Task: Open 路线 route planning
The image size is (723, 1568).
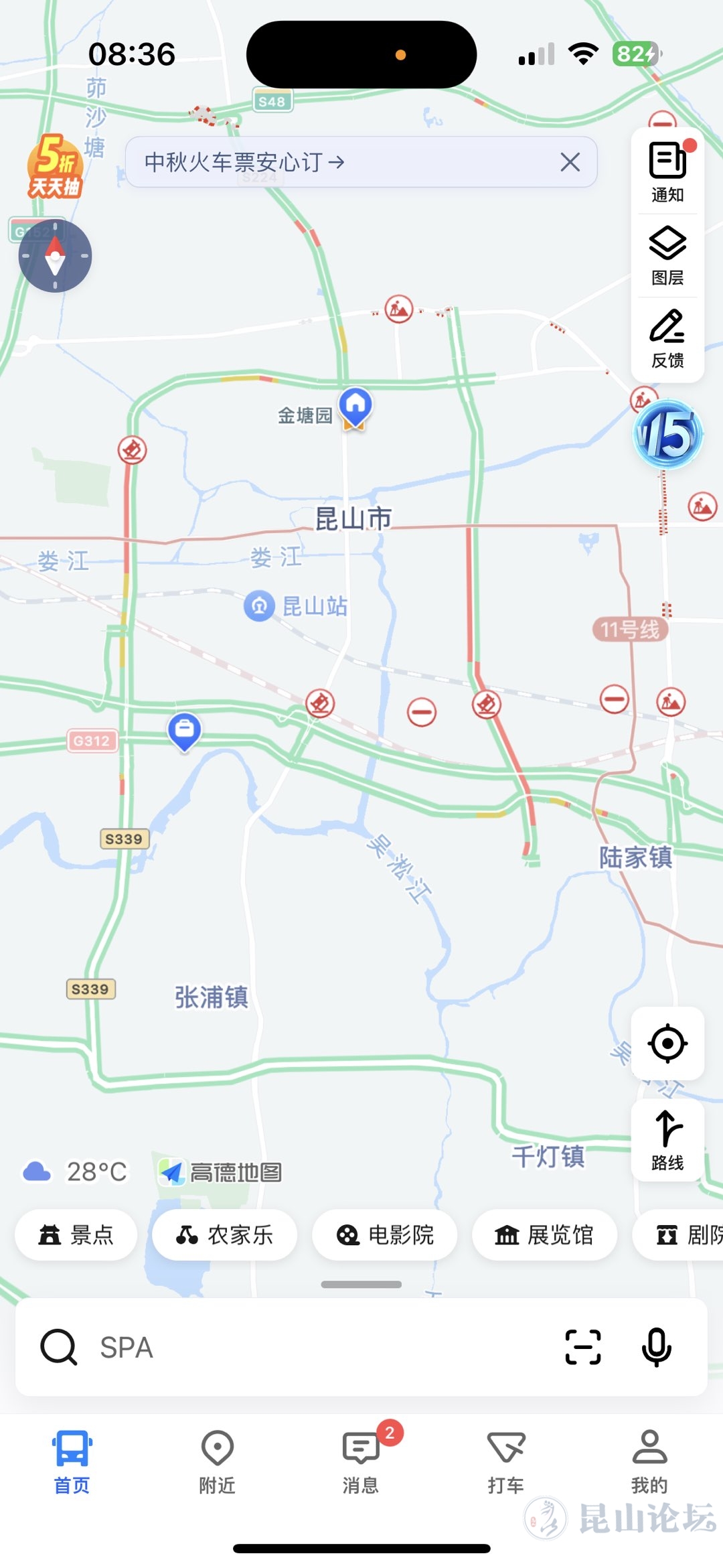Action: [667, 1139]
